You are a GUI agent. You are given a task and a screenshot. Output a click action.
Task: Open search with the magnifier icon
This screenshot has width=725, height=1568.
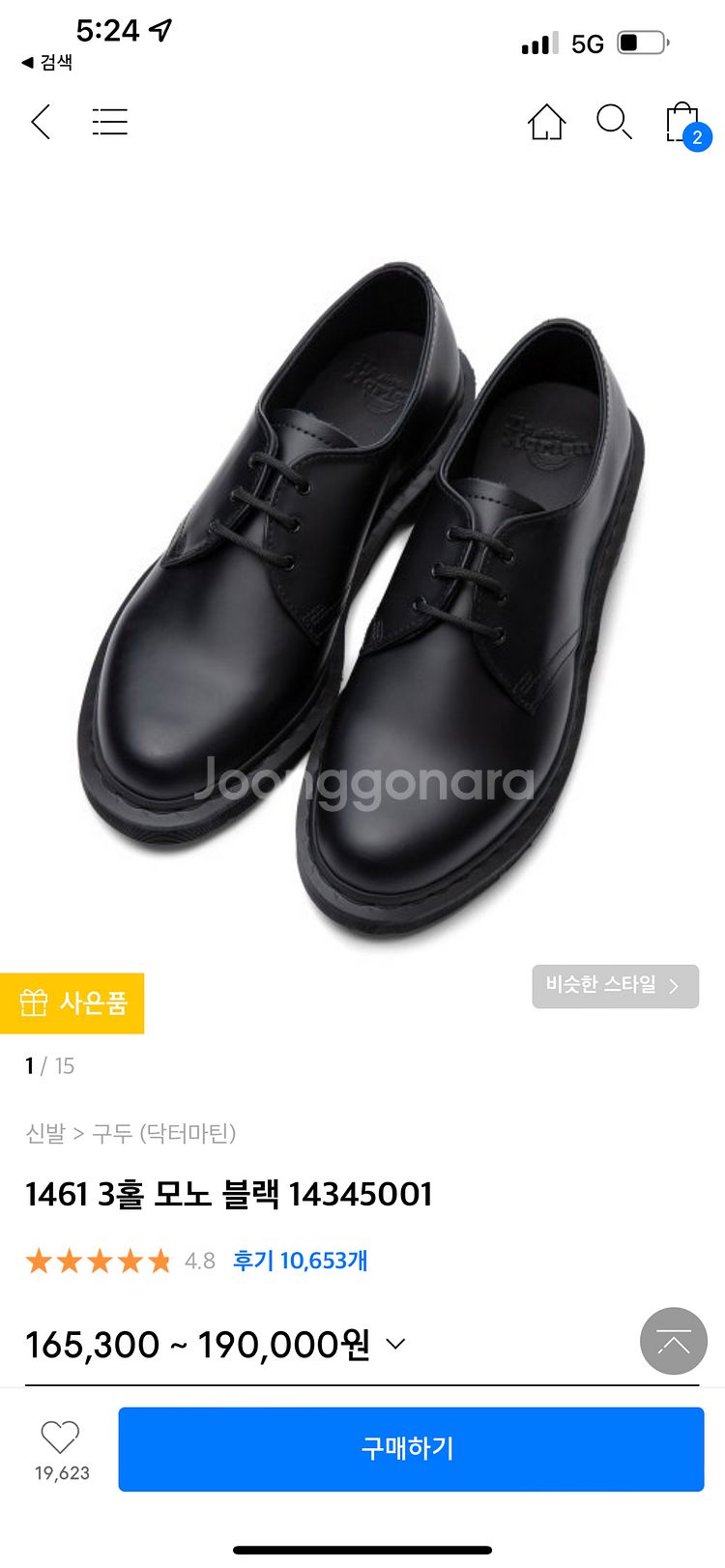(x=614, y=122)
